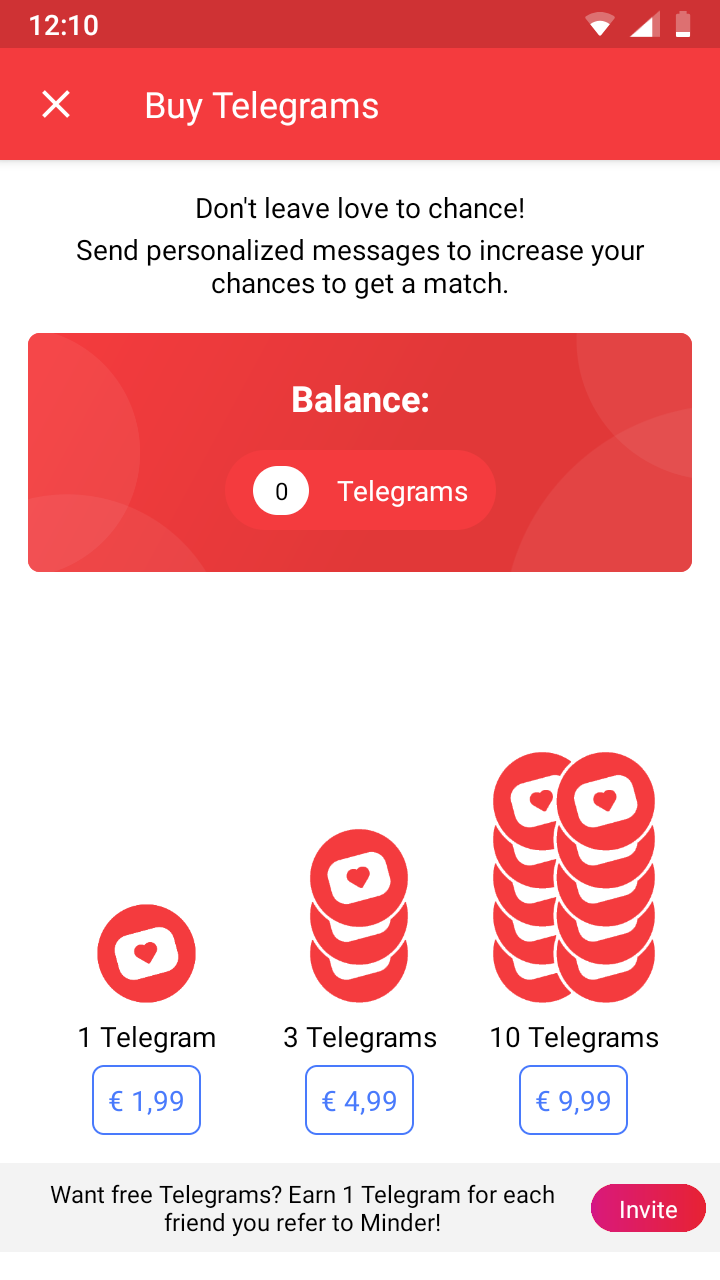Dismiss the Buy Telegrams screen with the X
This screenshot has height=1280, width=720.
[55, 104]
